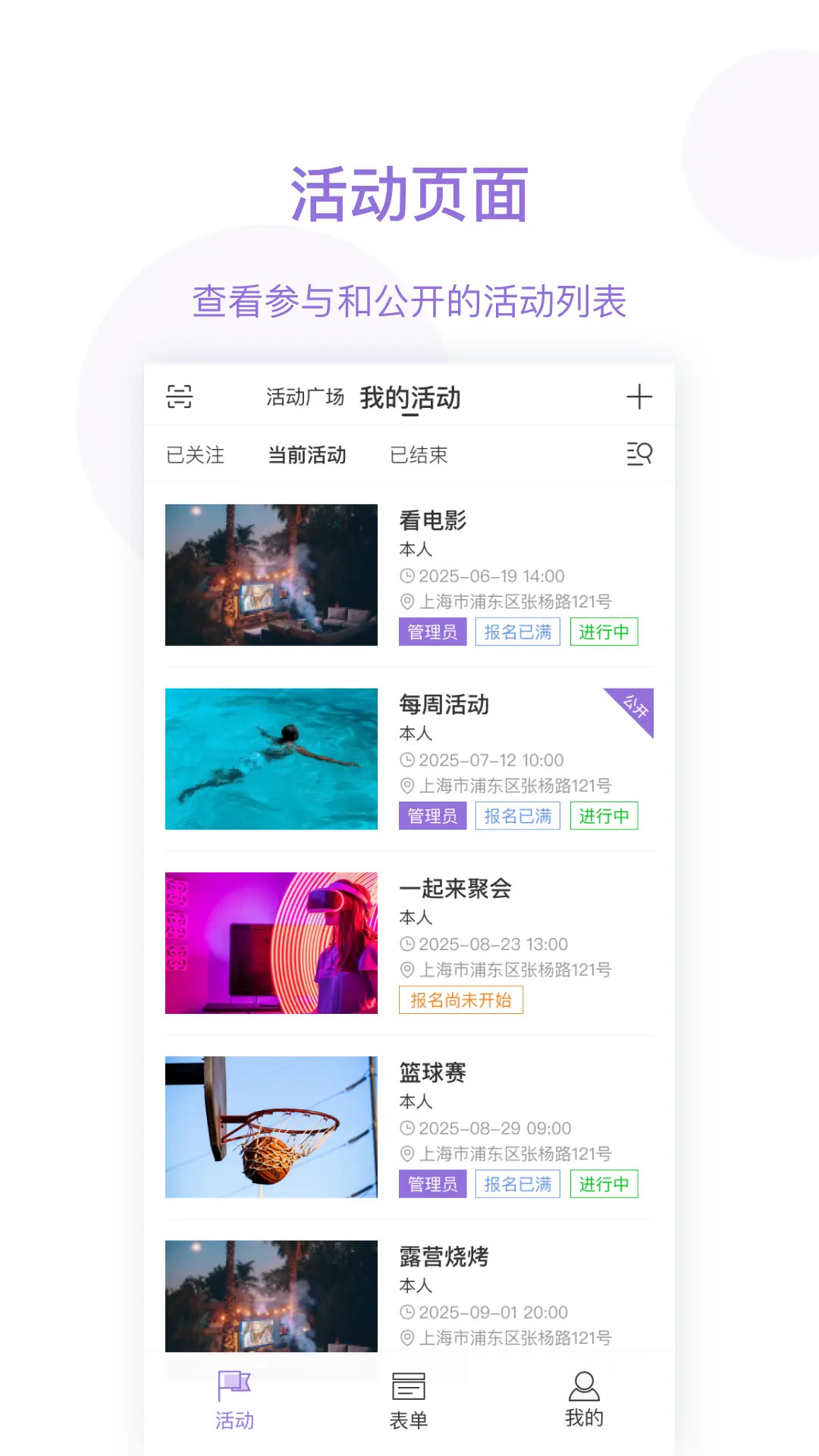Switch to the 活动广场 tab
The height and width of the screenshot is (1456, 819).
306,396
